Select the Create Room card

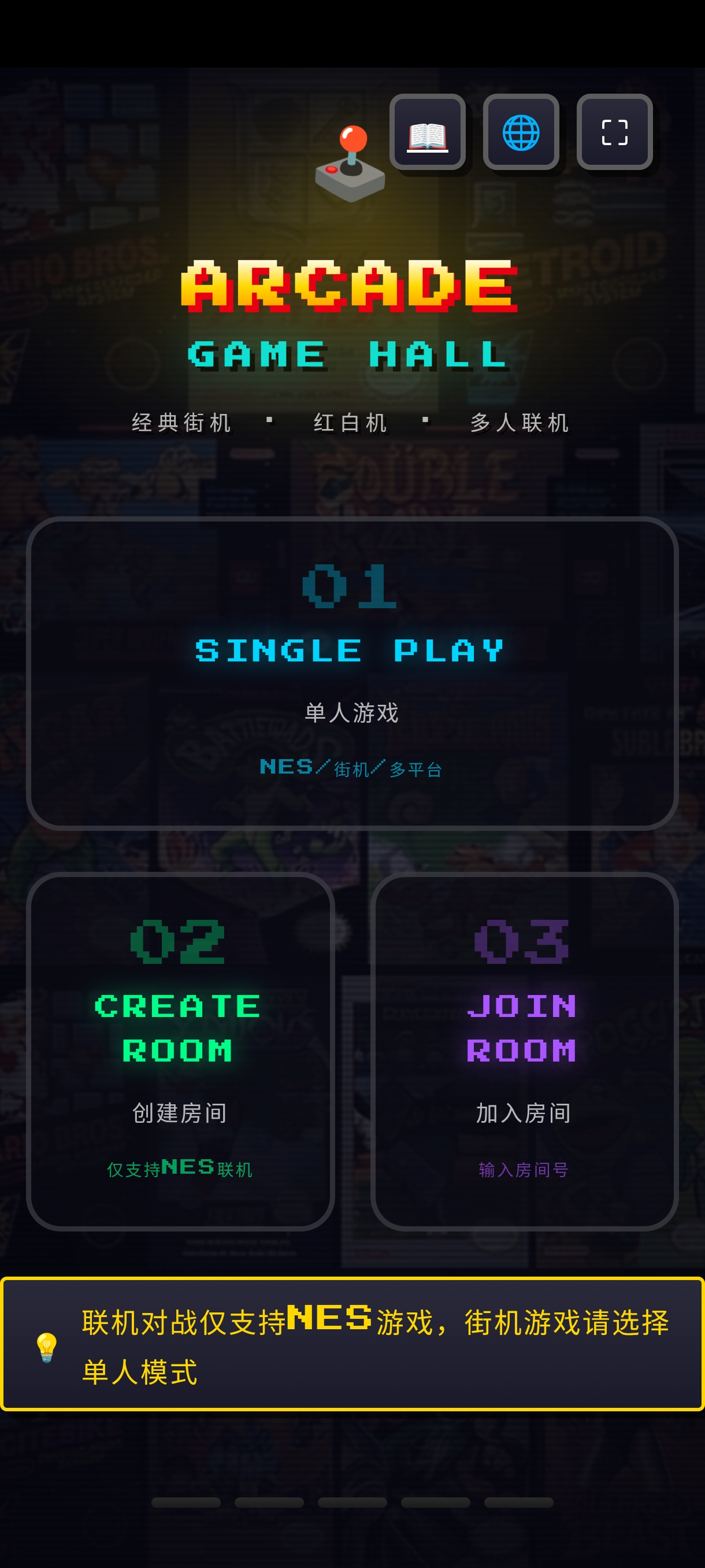click(x=180, y=1051)
